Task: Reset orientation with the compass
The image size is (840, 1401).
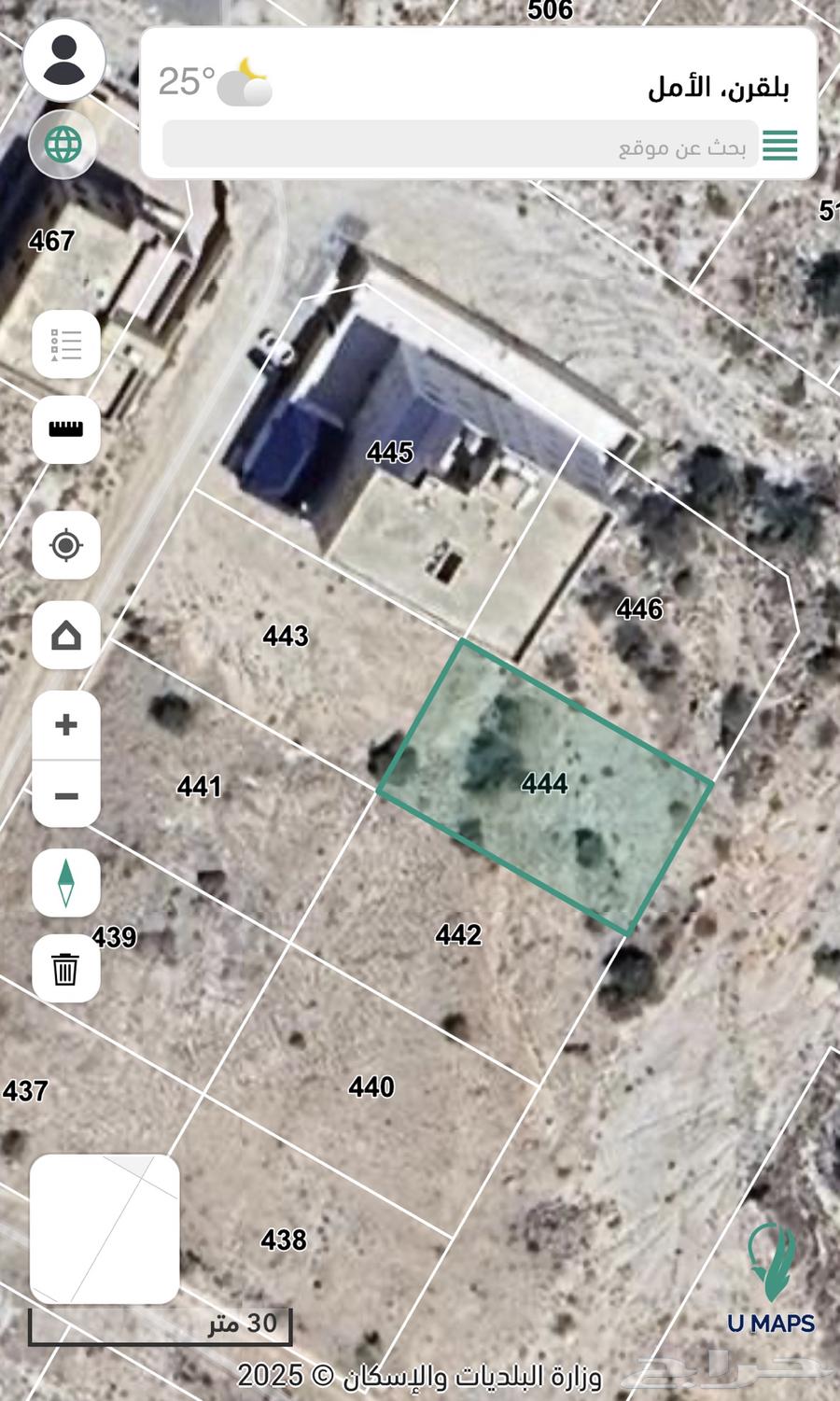Action: tap(65, 883)
